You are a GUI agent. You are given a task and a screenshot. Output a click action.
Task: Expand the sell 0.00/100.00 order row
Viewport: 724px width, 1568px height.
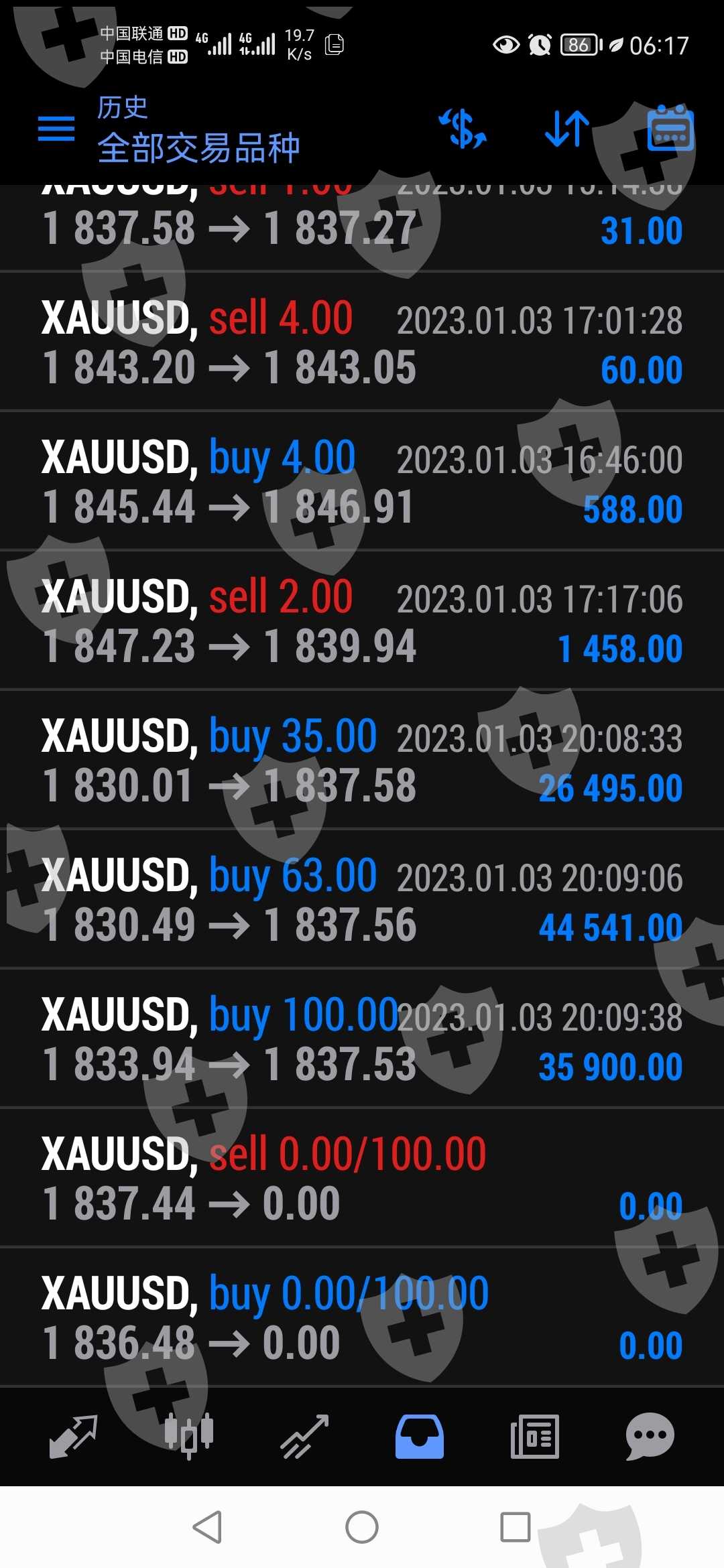[362, 1178]
